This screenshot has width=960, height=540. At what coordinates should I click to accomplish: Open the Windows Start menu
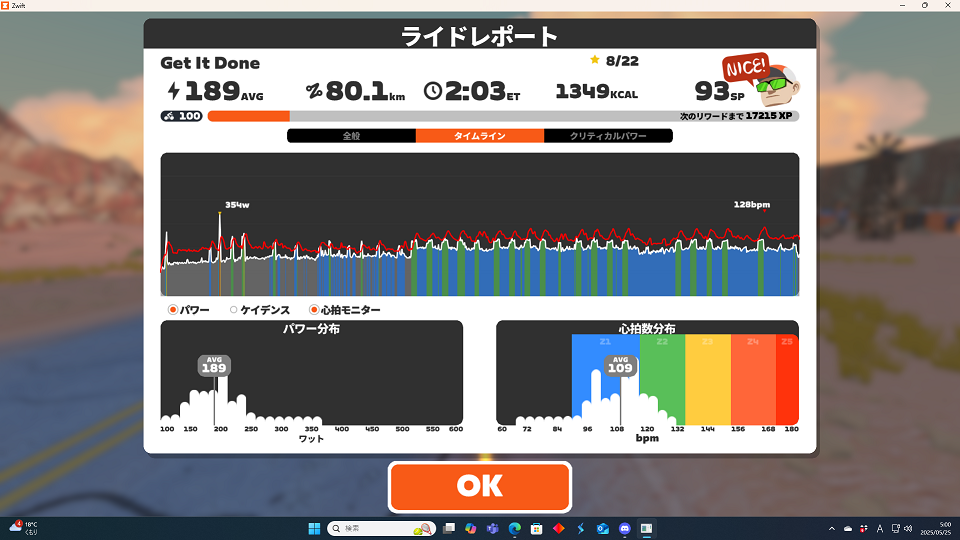[314, 528]
